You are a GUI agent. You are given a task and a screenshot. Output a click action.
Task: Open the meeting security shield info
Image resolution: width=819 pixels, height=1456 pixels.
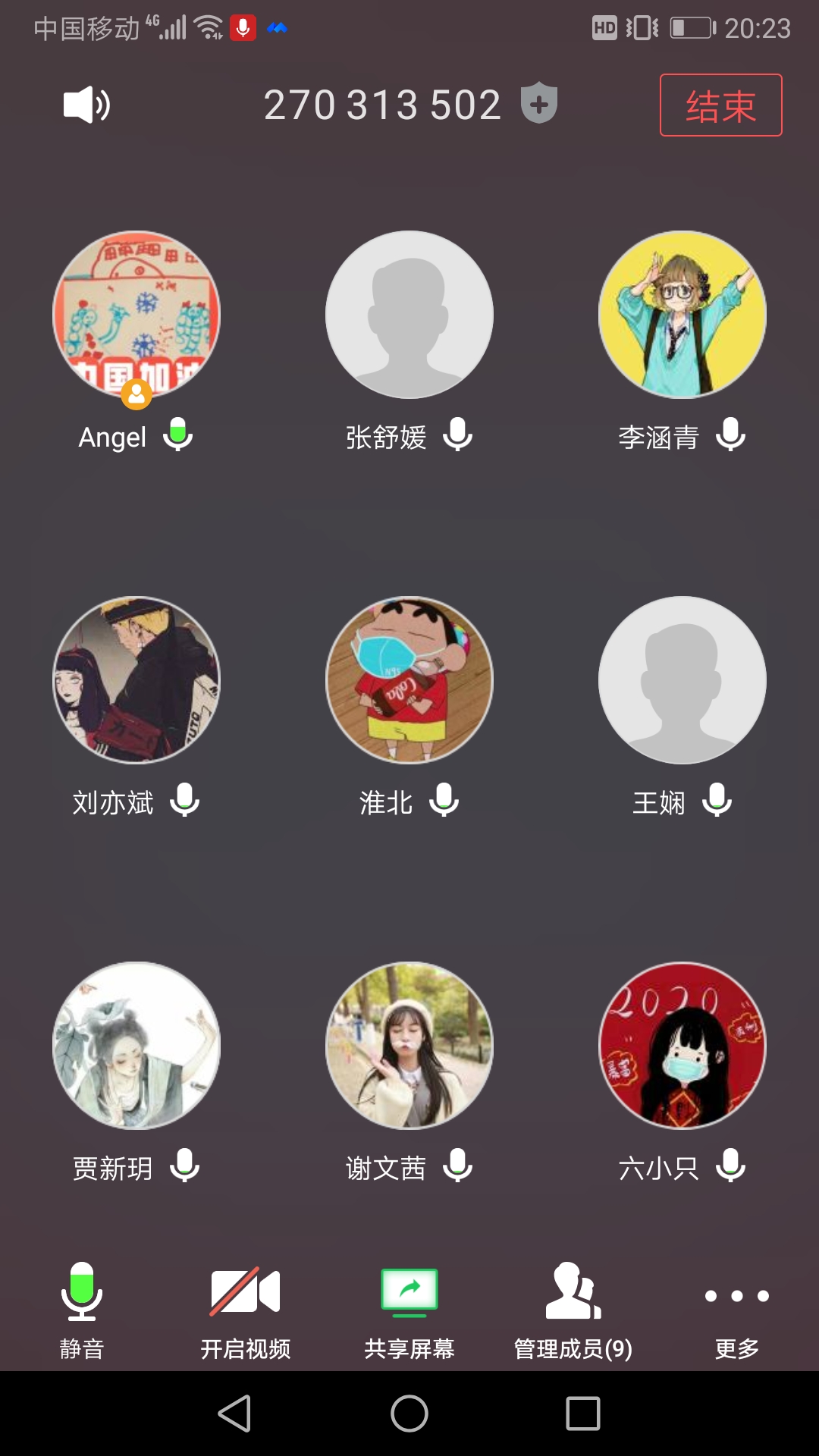tap(539, 103)
